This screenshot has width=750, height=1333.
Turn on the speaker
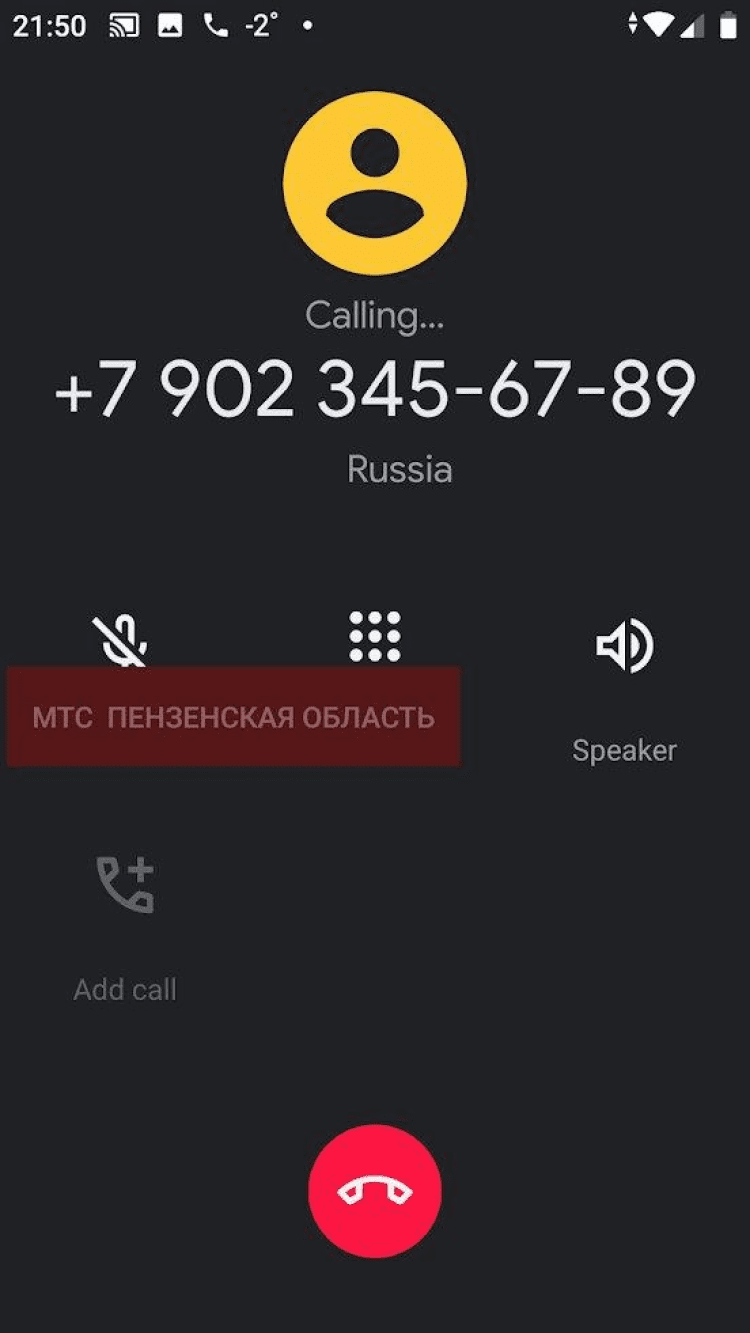(x=624, y=646)
